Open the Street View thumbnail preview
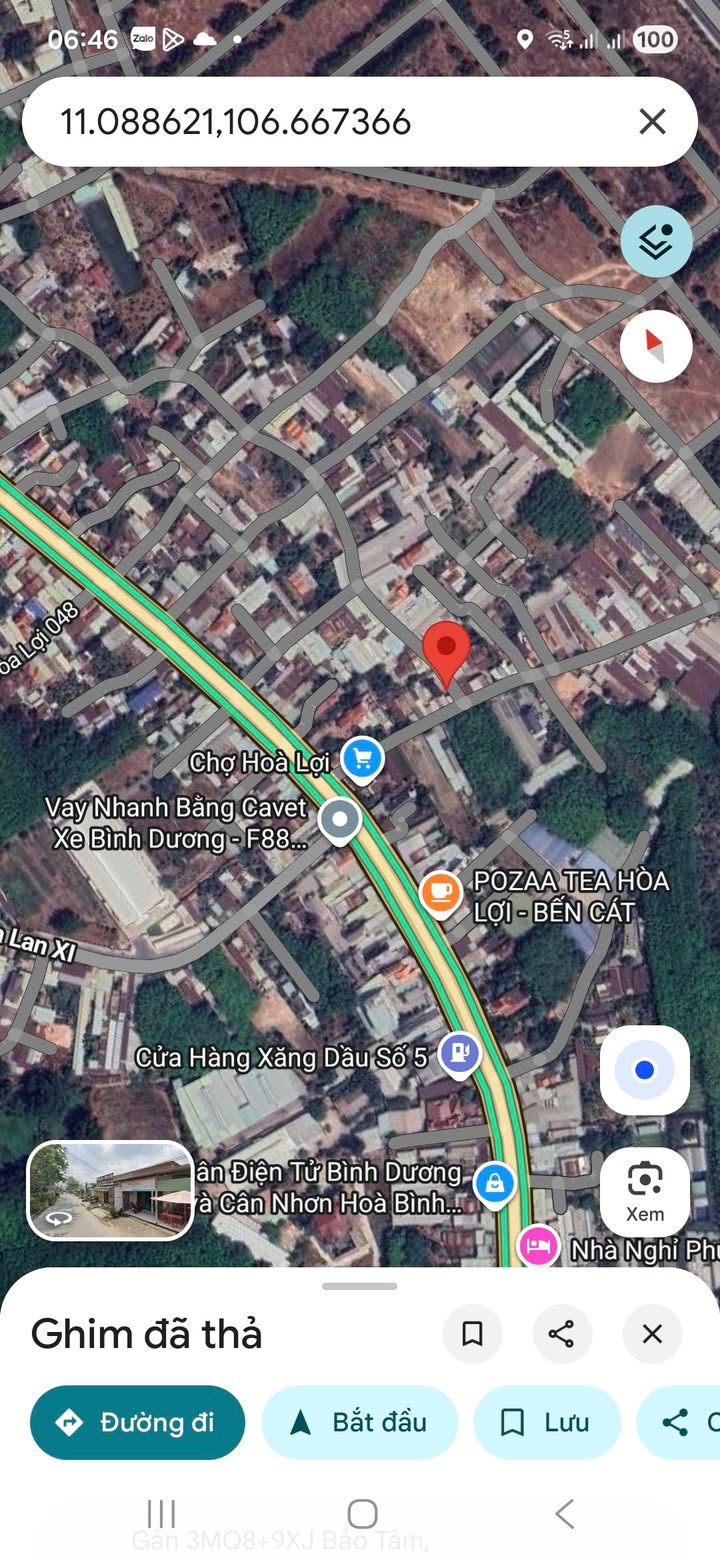This screenshot has height=1560, width=720. point(110,1190)
